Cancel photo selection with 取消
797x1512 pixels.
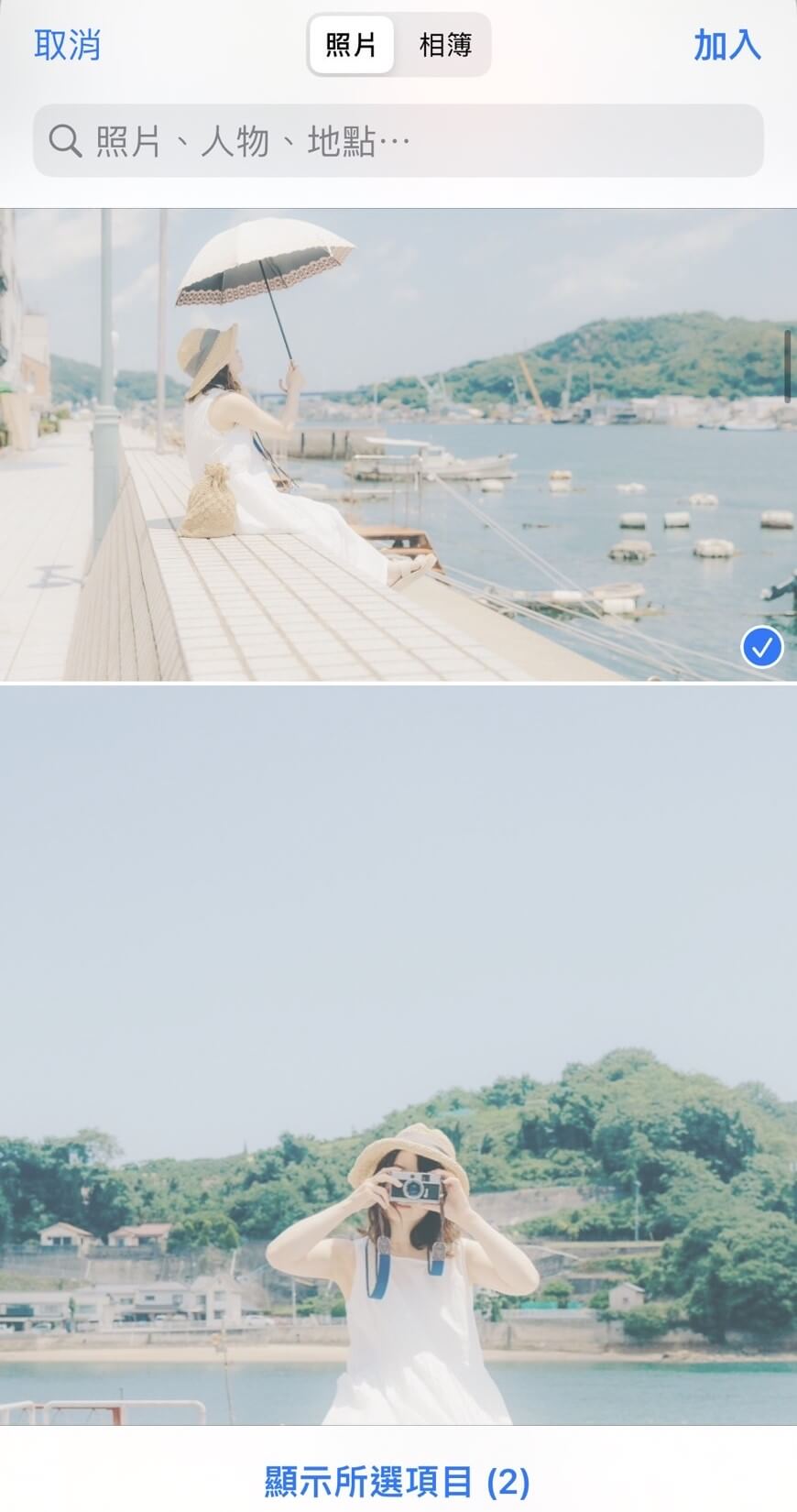(67, 45)
